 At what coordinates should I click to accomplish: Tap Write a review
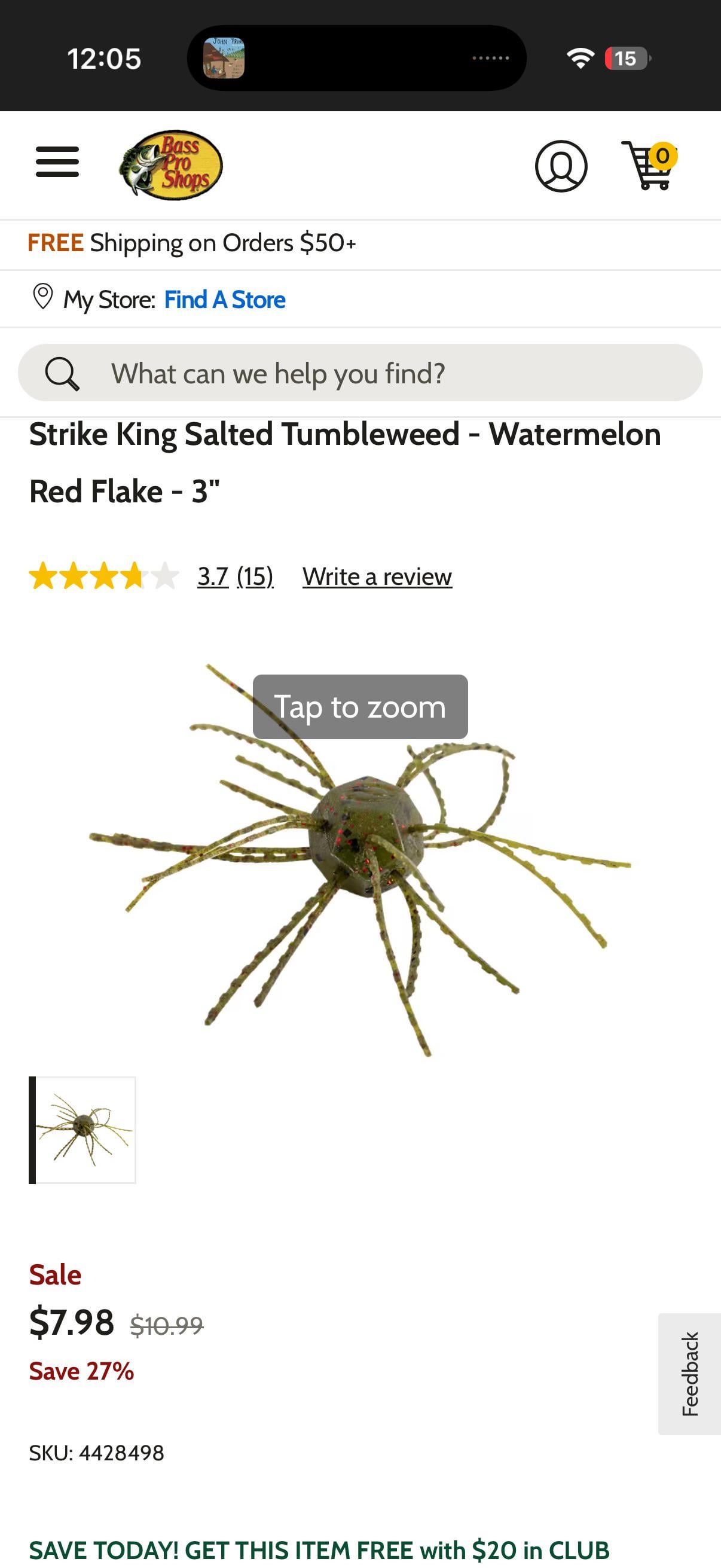click(377, 576)
